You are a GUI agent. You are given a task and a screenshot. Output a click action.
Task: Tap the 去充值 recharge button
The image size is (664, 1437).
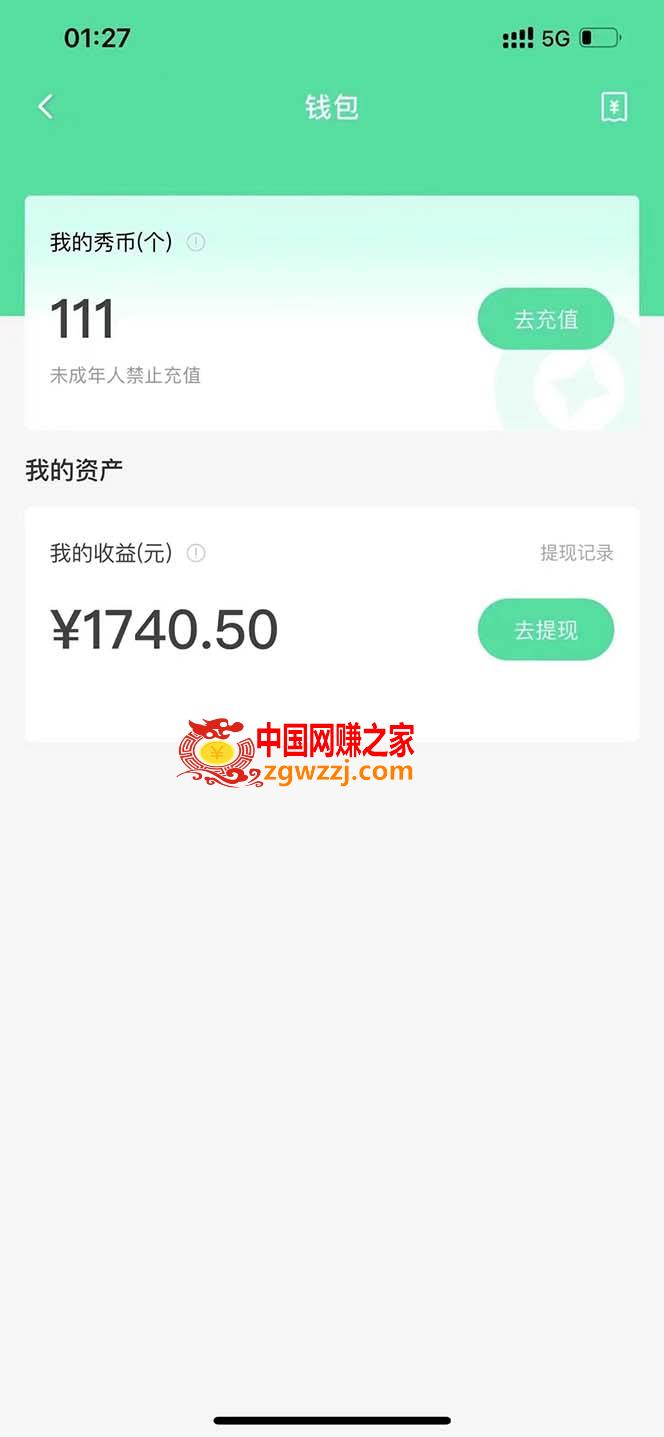(x=546, y=319)
